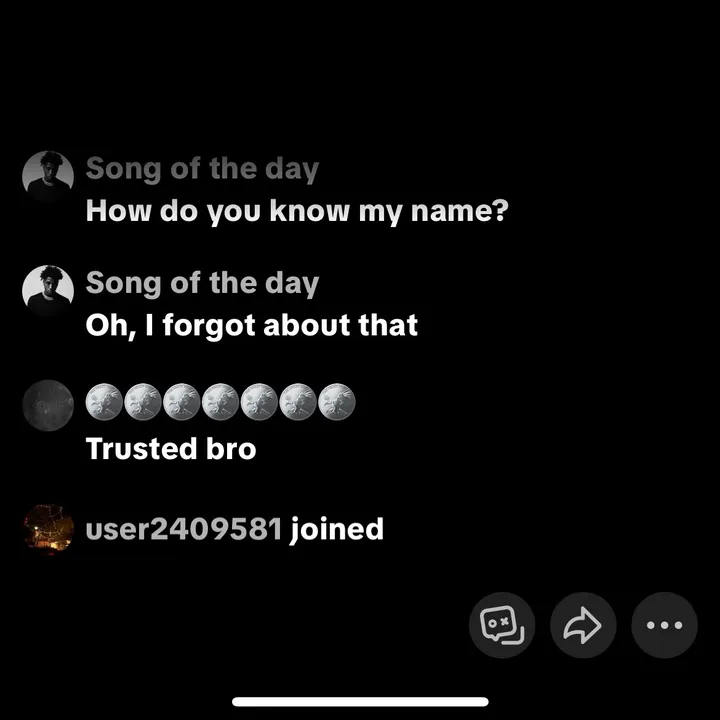Tap the chat bubbles icon beside share

502,626
